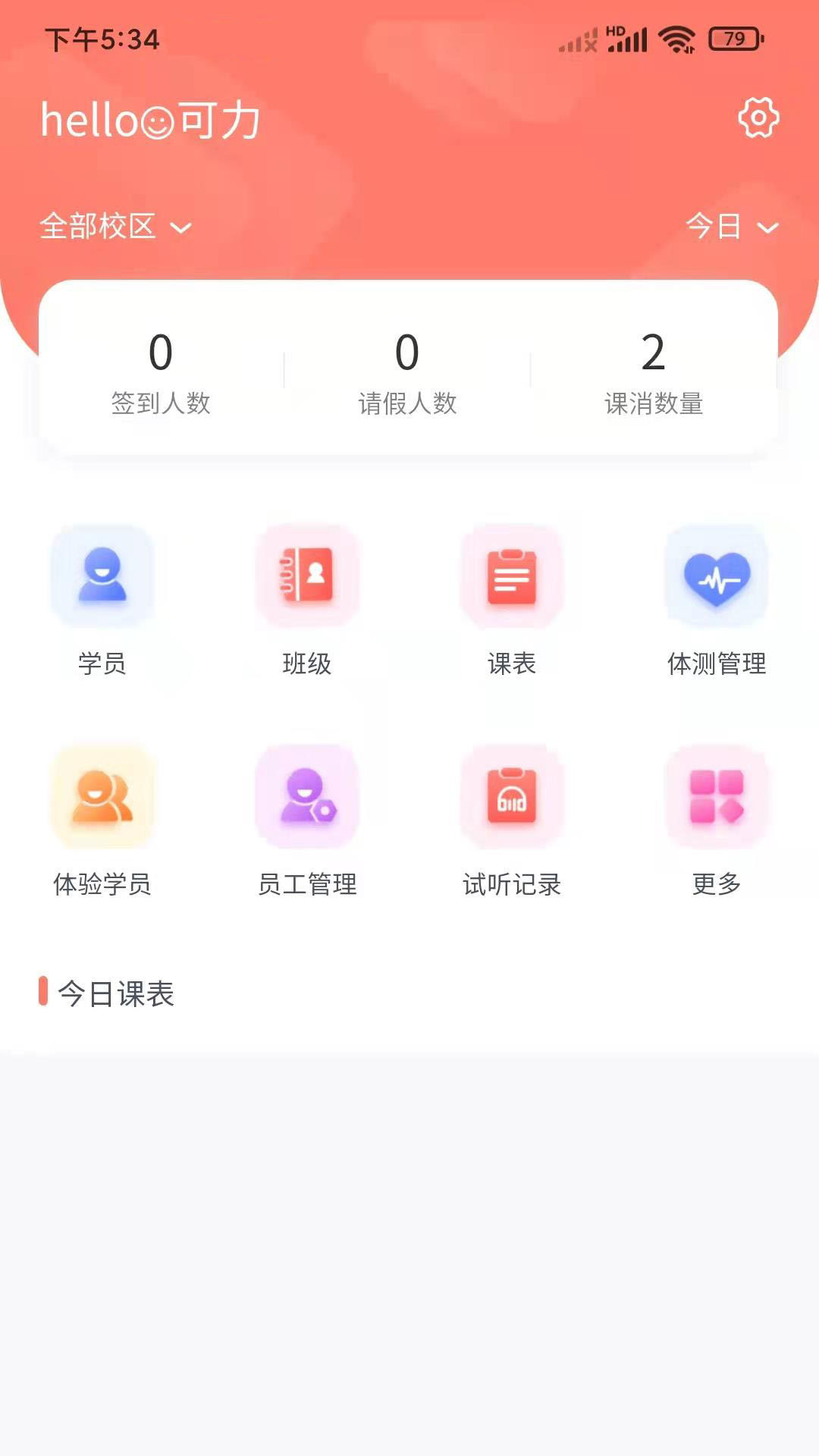Open the settings gear at top right
Viewport: 819px width, 1456px height.
pyautogui.click(x=759, y=118)
